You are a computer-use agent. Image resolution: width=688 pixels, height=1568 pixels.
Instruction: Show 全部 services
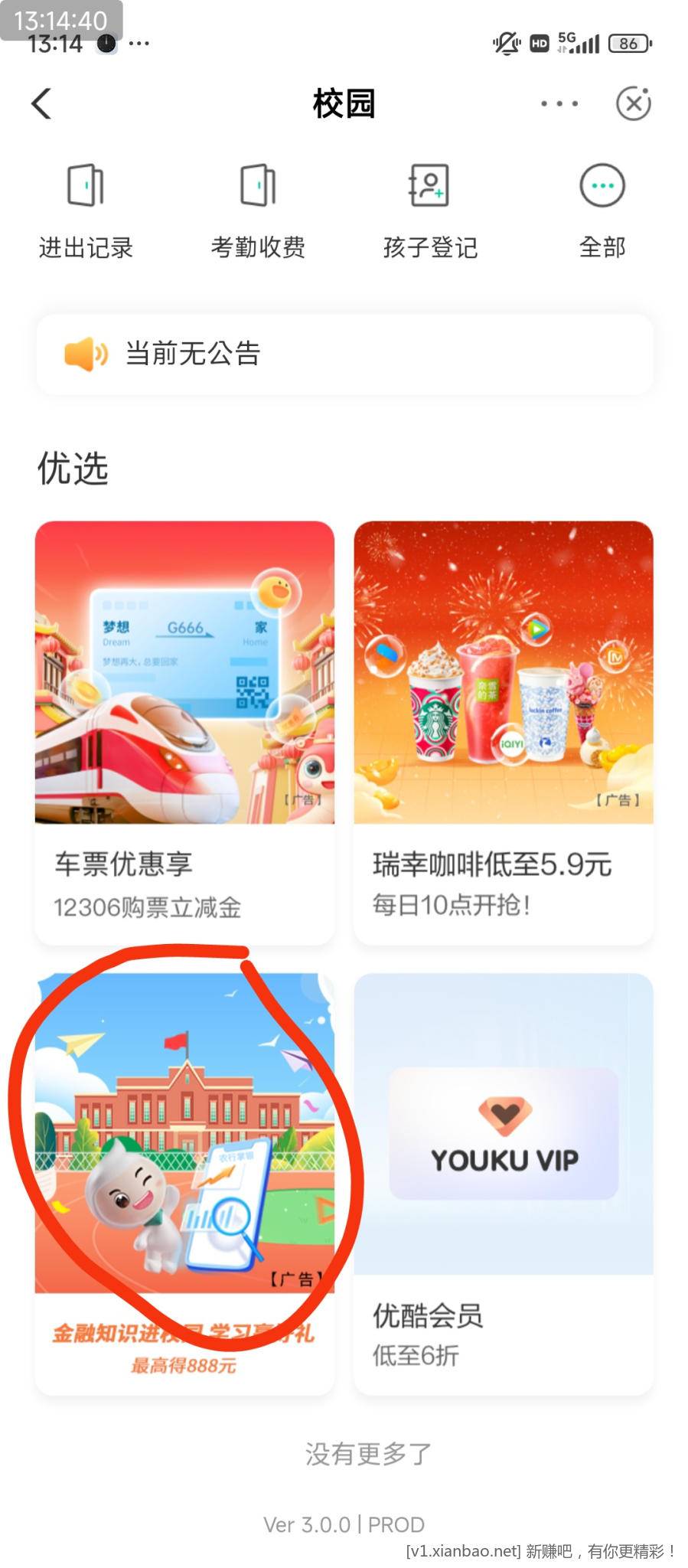click(602, 208)
